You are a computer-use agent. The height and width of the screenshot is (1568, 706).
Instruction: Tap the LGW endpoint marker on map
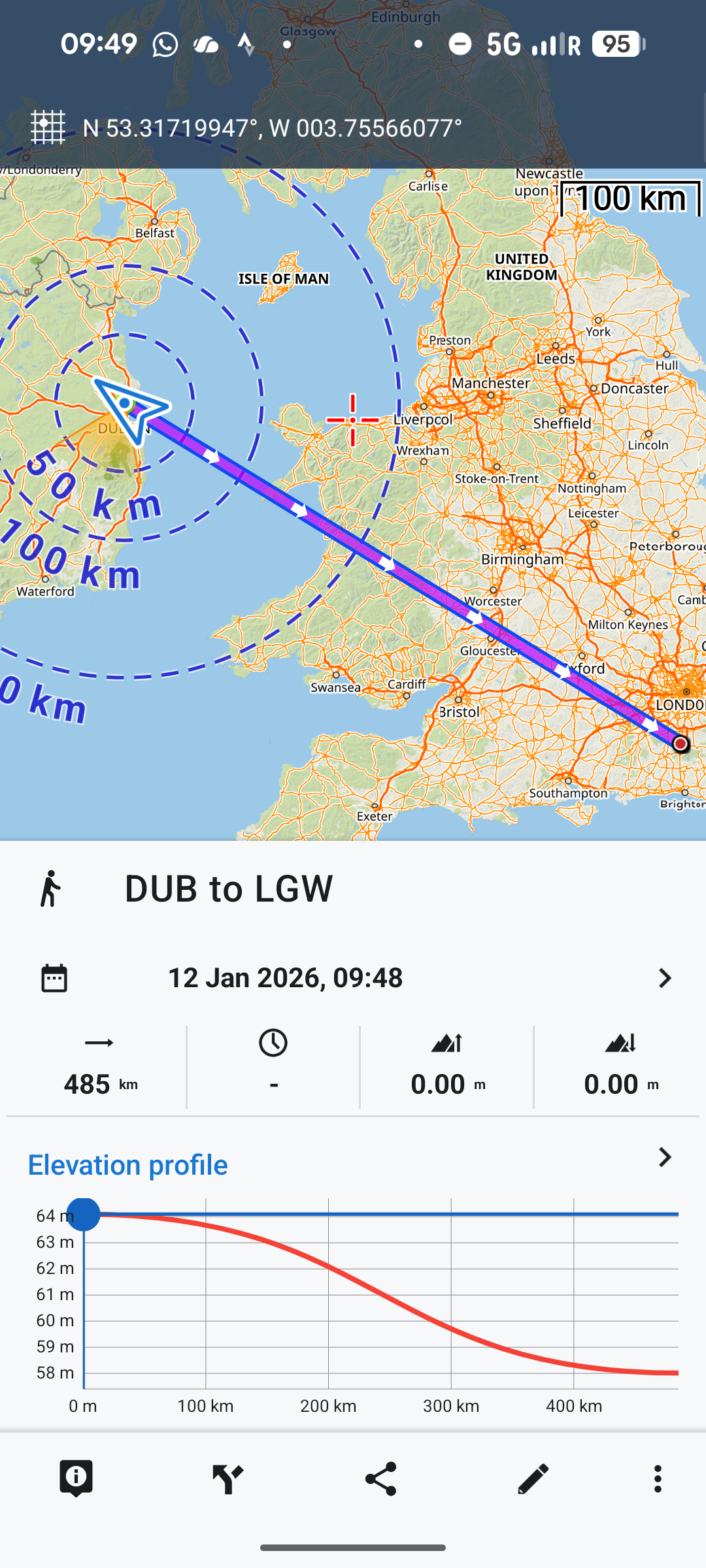pyautogui.click(x=681, y=743)
